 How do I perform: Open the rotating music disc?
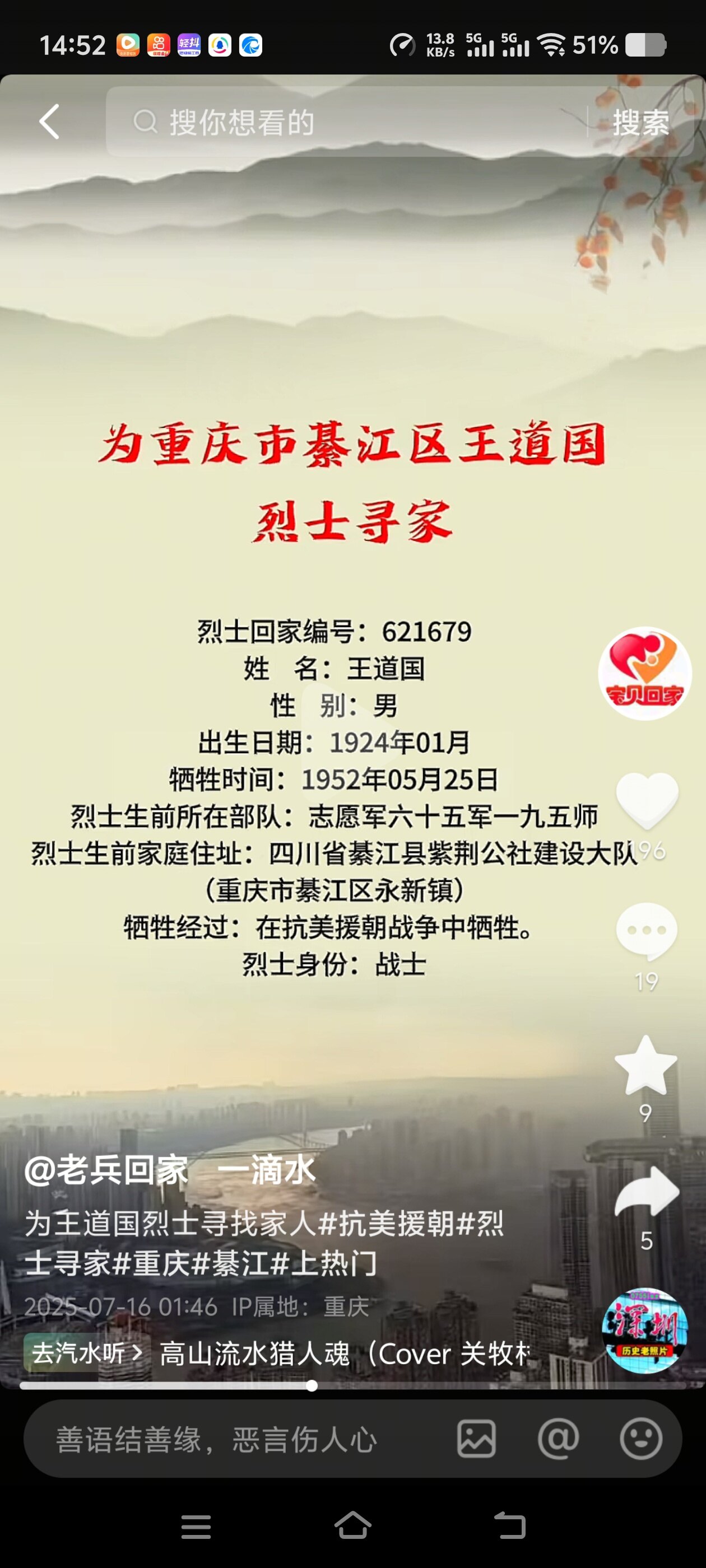[x=644, y=1331]
